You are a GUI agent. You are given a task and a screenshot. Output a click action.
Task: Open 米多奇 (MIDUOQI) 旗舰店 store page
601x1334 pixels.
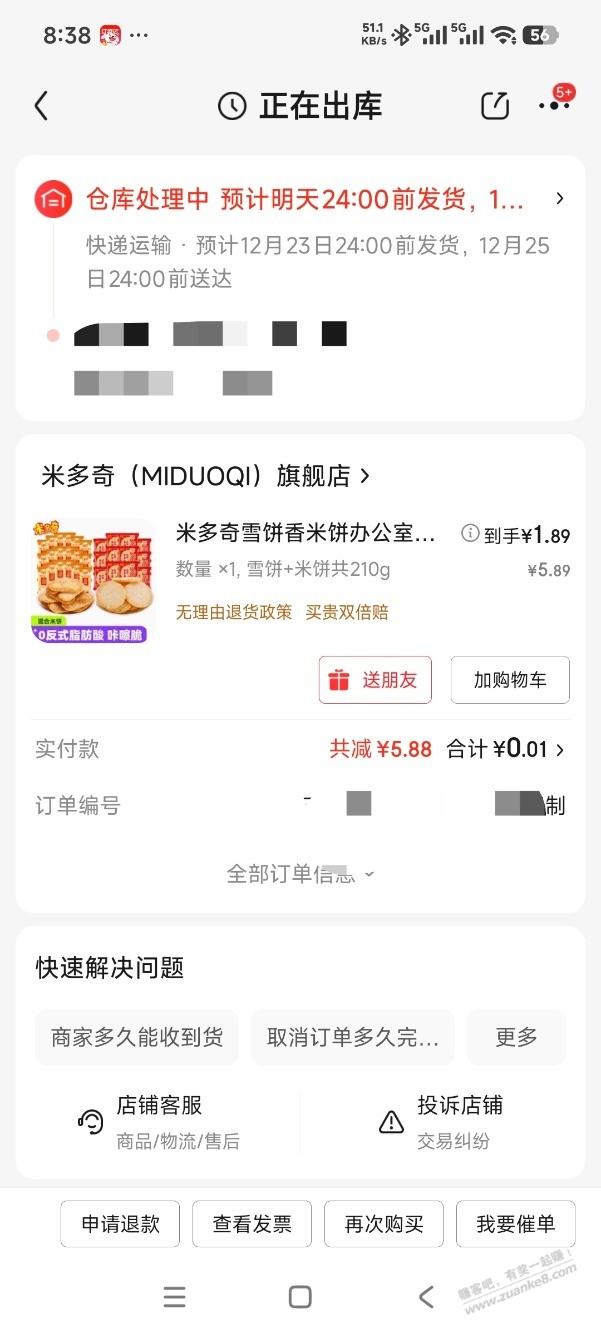click(205, 476)
